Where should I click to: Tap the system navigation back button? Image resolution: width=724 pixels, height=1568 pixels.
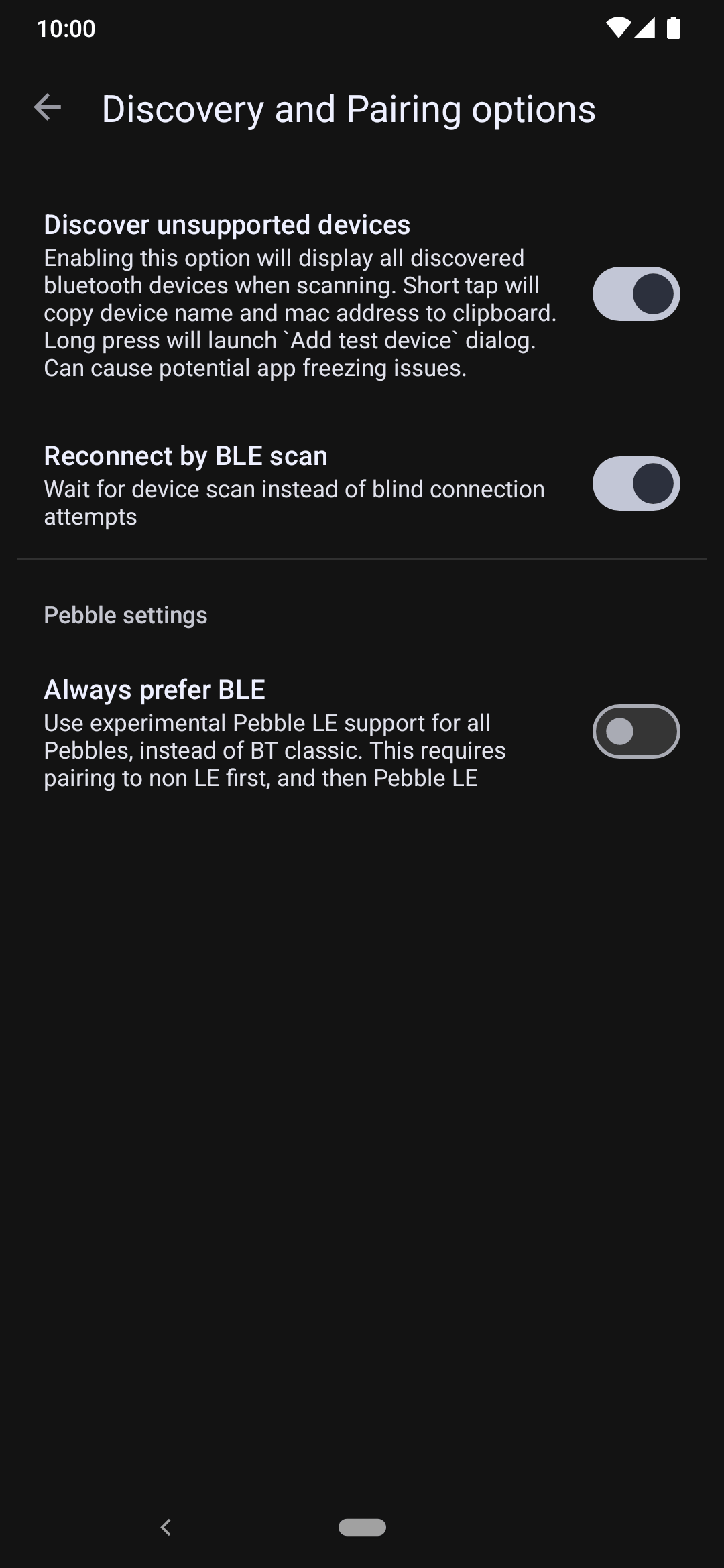coord(166,1527)
